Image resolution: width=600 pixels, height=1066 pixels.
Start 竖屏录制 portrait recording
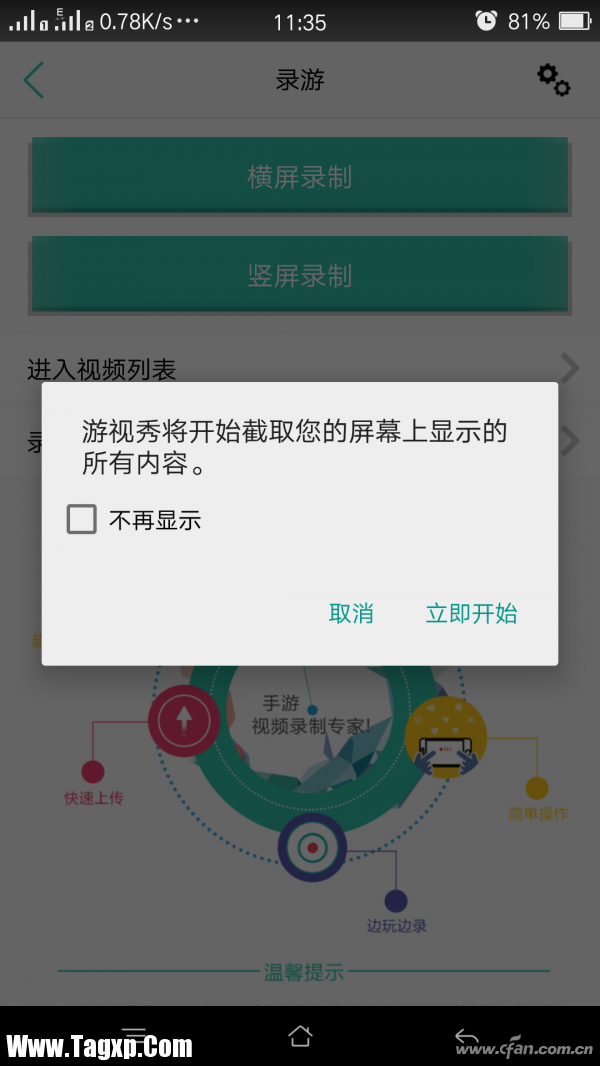[300, 275]
